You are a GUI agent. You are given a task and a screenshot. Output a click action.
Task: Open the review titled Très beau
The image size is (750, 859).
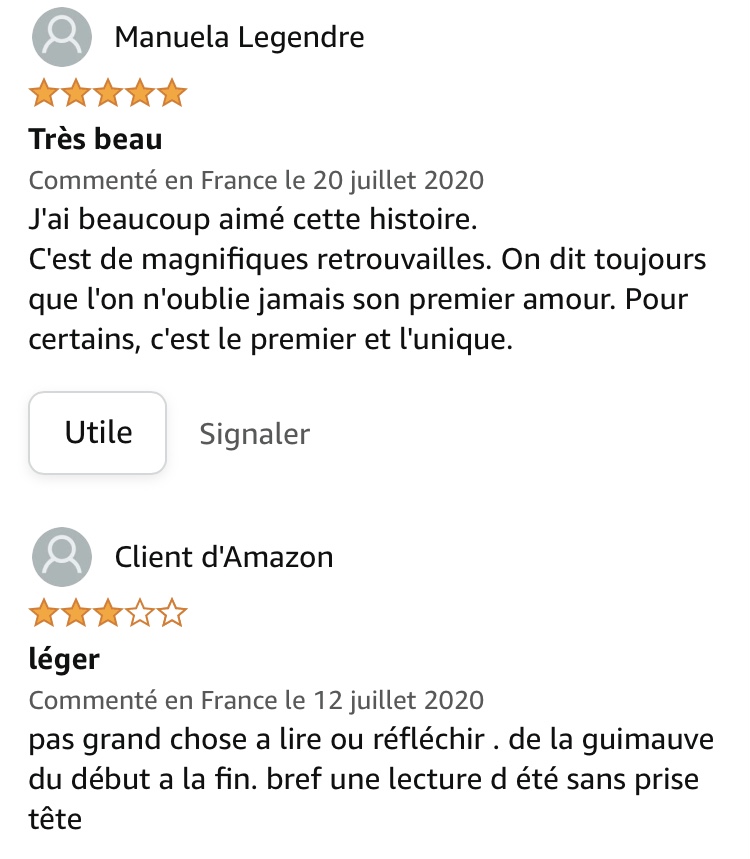(x=96, y=139)
